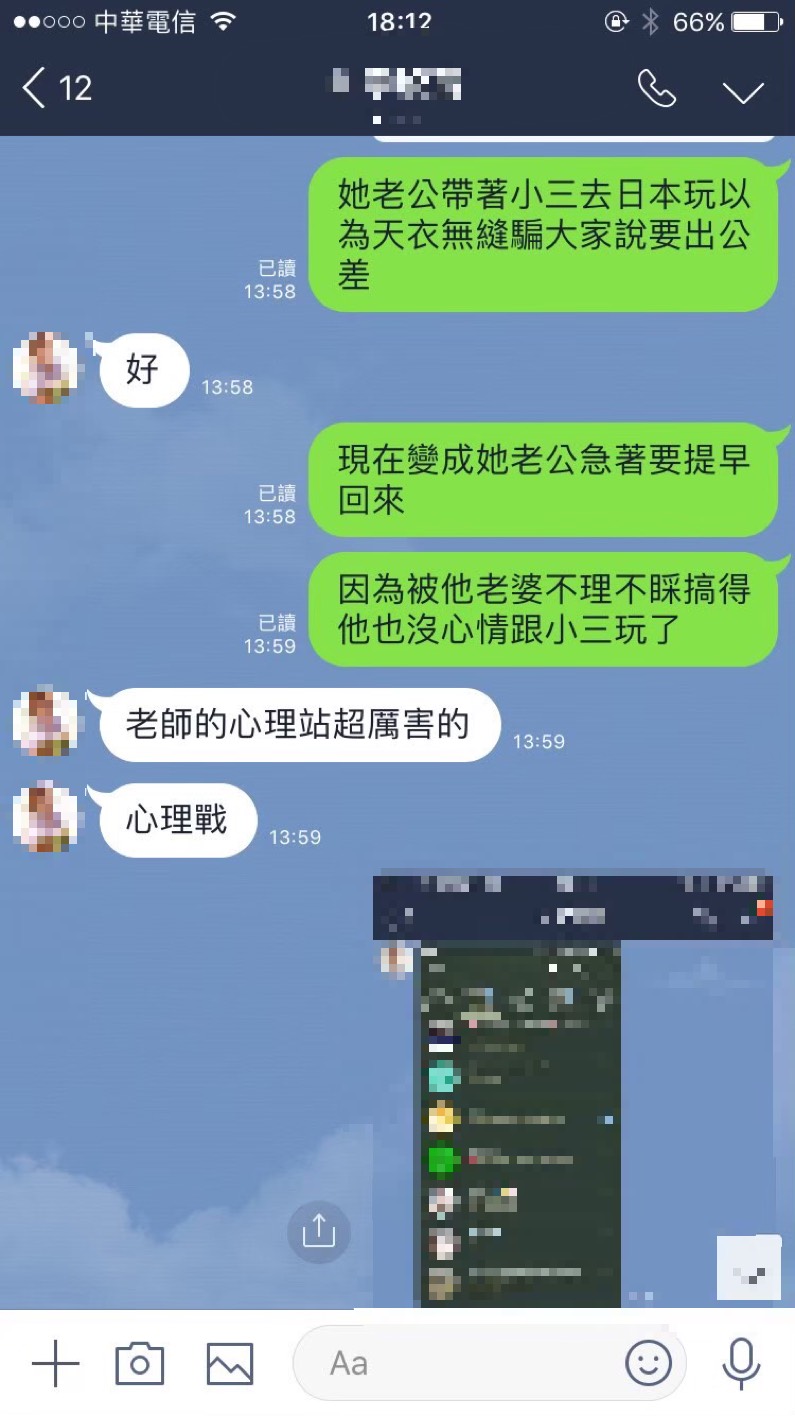Open the plus attachment menu
This screenshot has width=795, height=1416.
(55, 1363)
